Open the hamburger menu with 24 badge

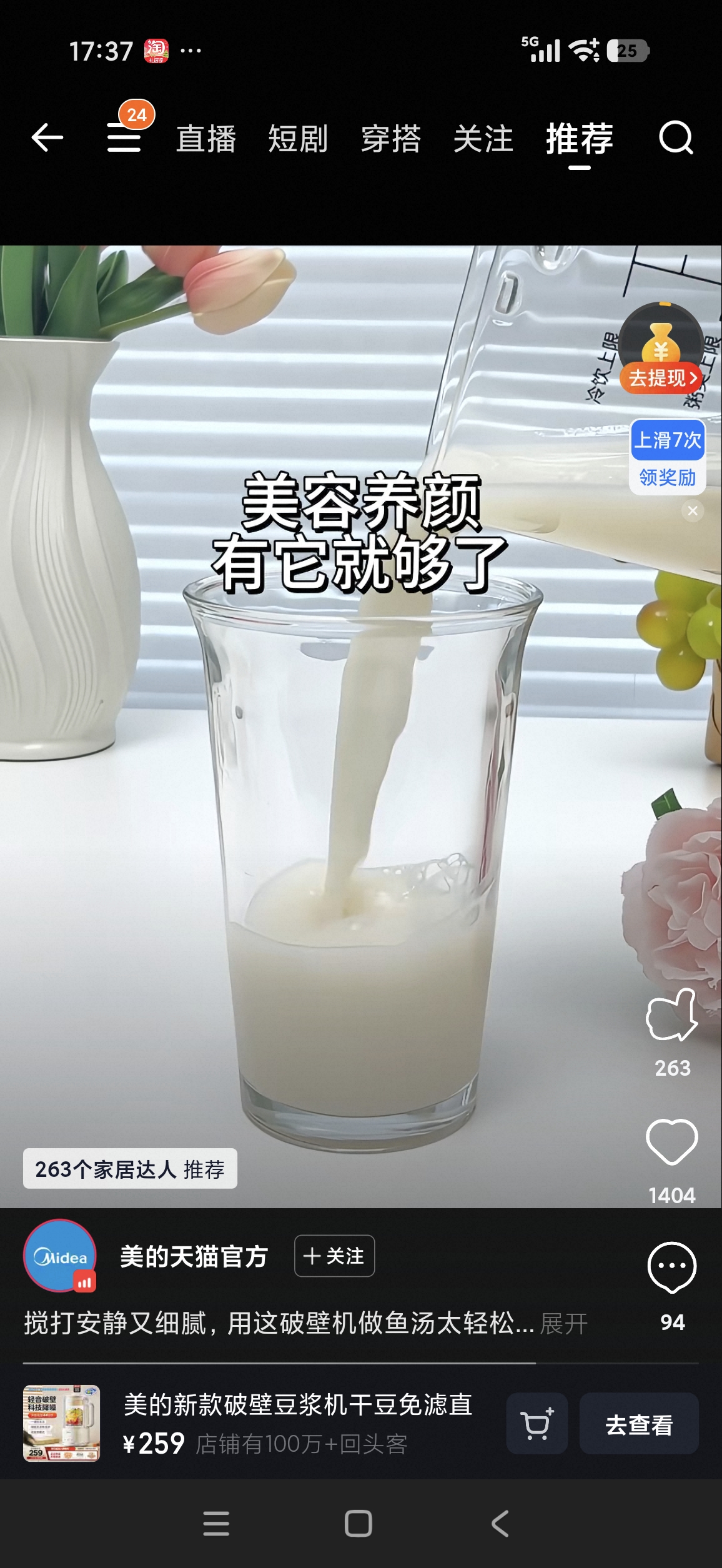click(x=124, y=137)
